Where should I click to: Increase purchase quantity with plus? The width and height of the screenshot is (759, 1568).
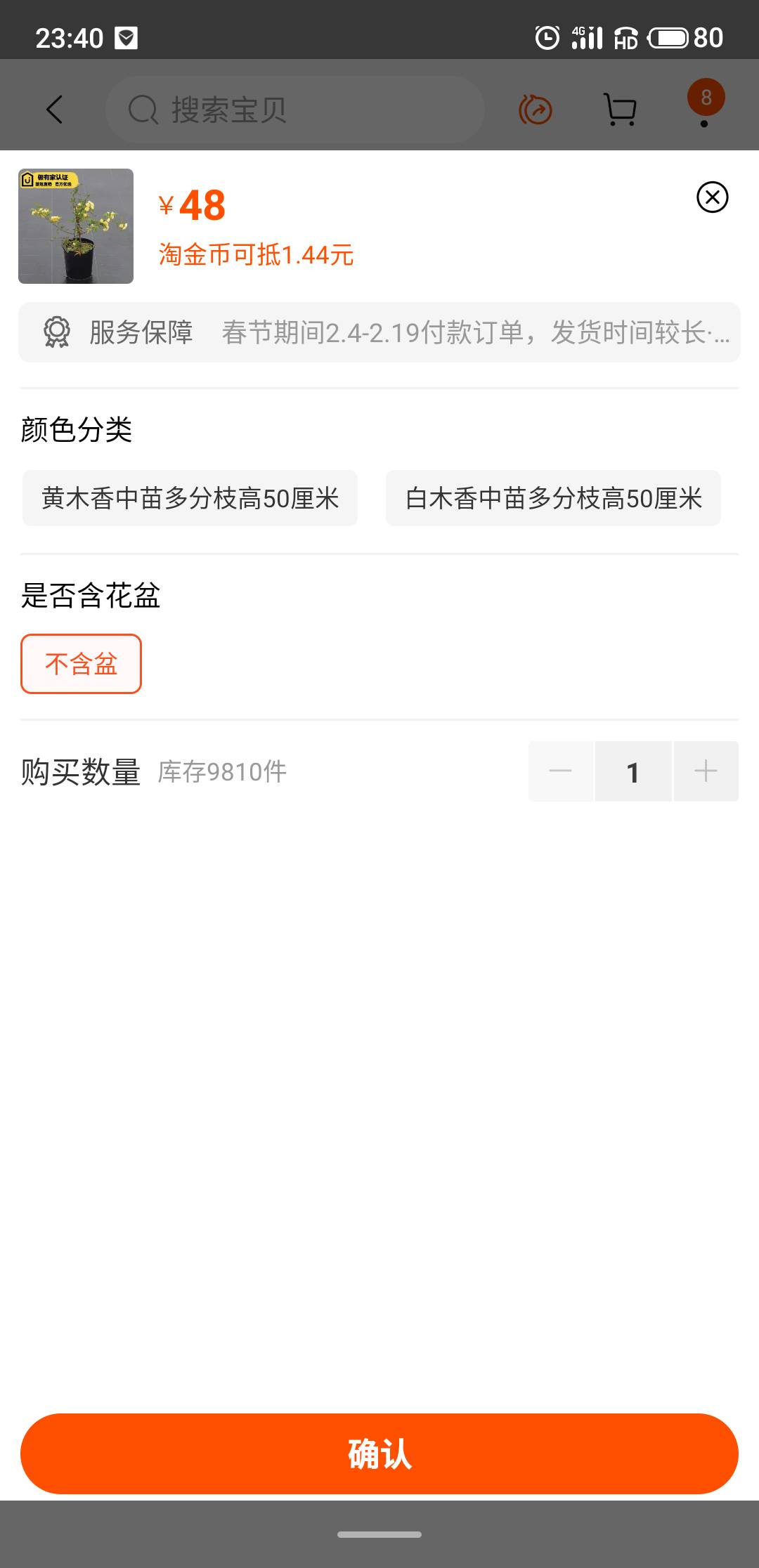click(x=706, y=771)
